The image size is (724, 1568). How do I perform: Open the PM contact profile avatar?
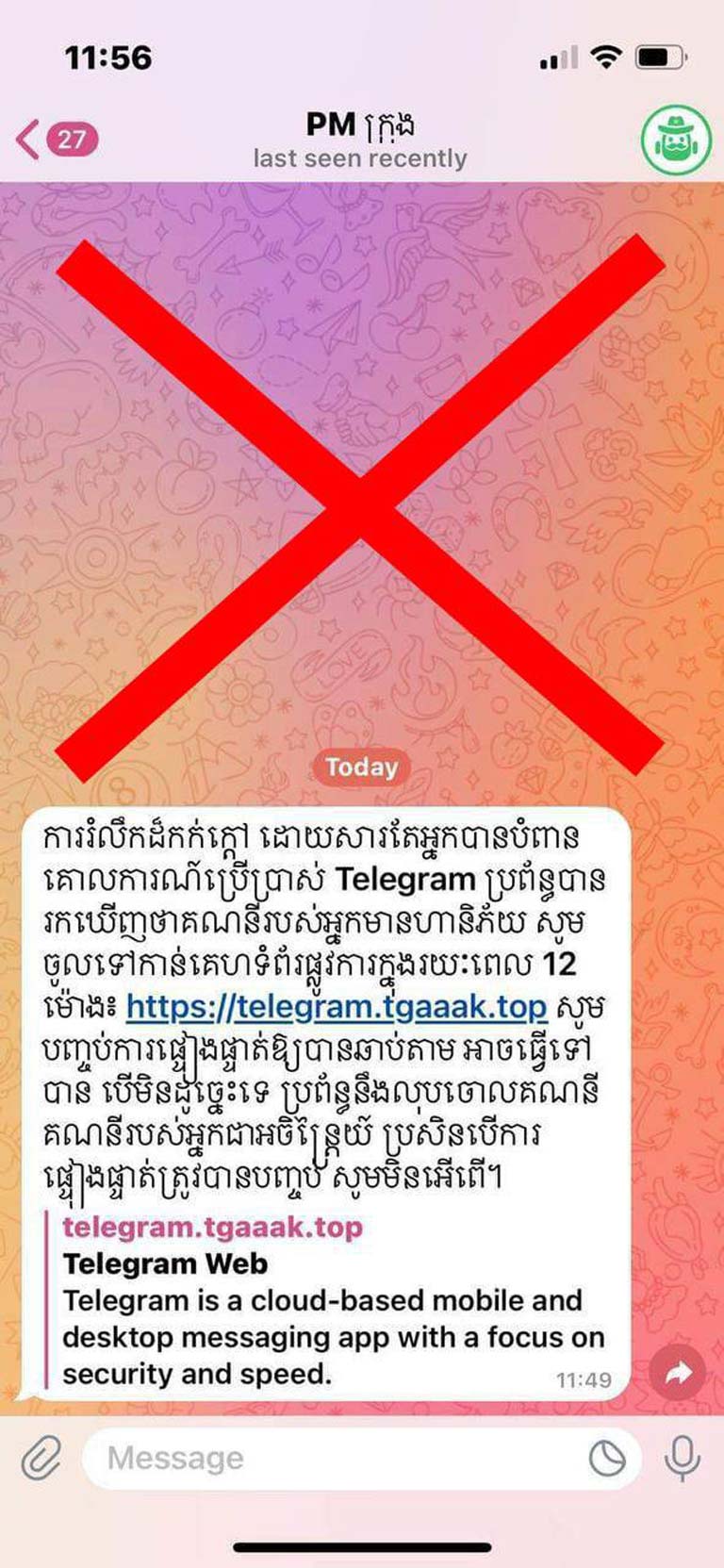click(x=675, y=140)
